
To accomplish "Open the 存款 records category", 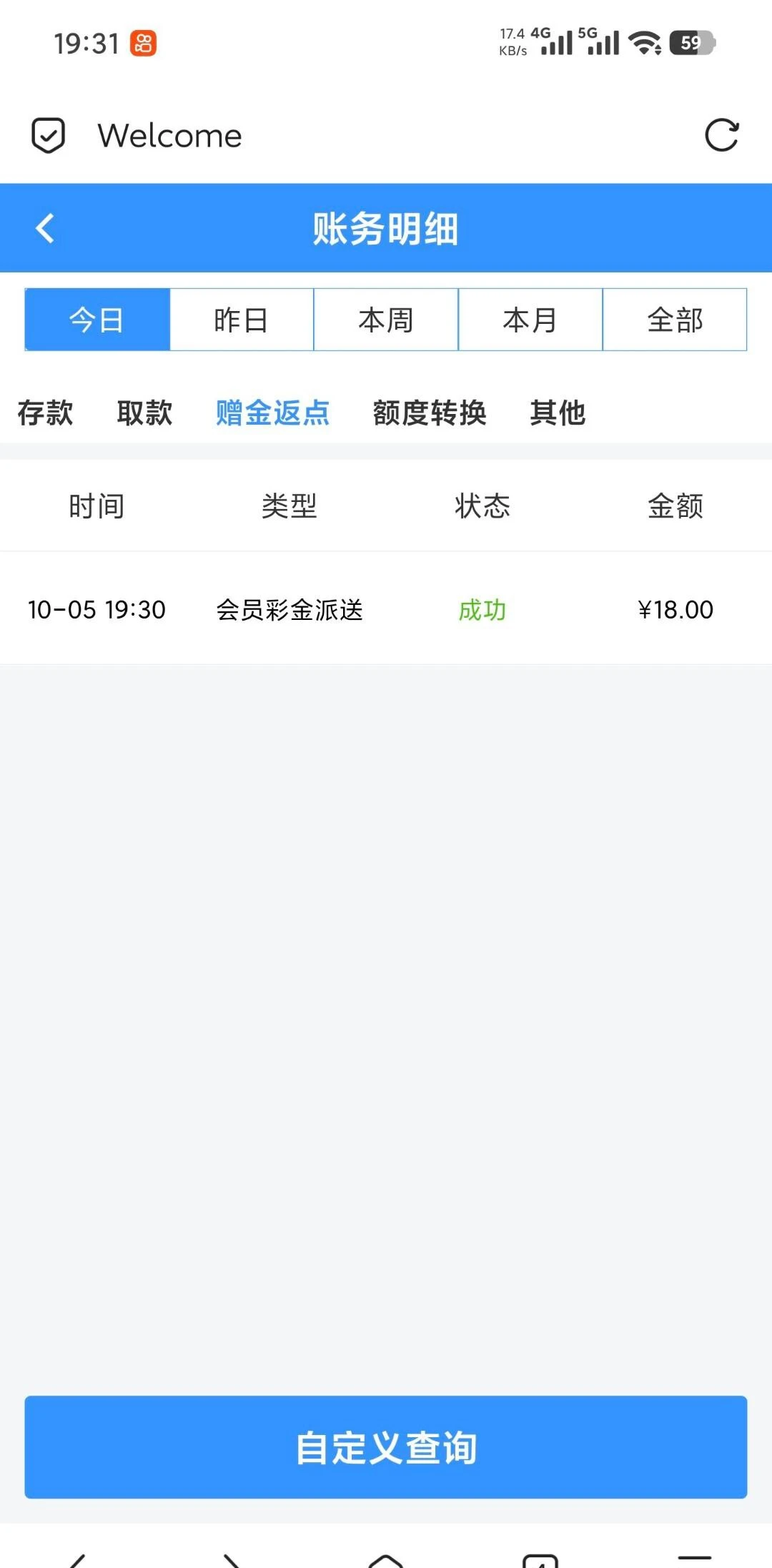I will (x=44, y=413).
